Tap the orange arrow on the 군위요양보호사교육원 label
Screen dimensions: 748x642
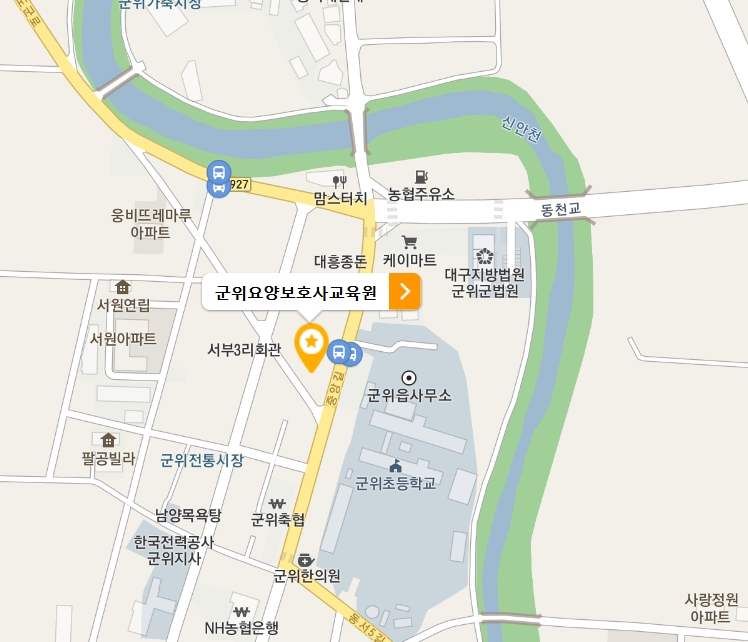pyautogui.click(x=404, y=292)
